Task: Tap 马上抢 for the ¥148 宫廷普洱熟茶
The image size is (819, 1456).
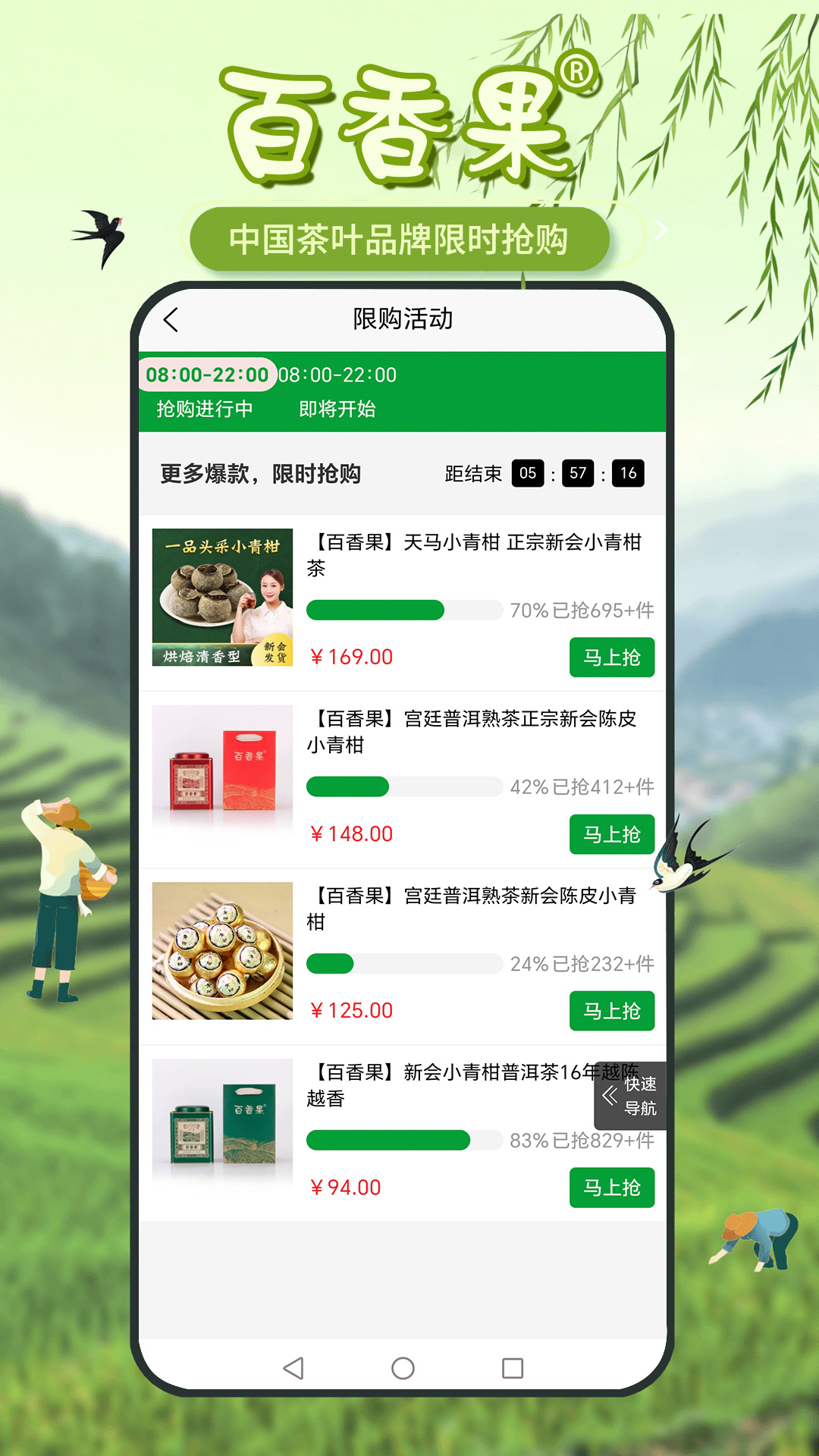Action: coord(611,834)
